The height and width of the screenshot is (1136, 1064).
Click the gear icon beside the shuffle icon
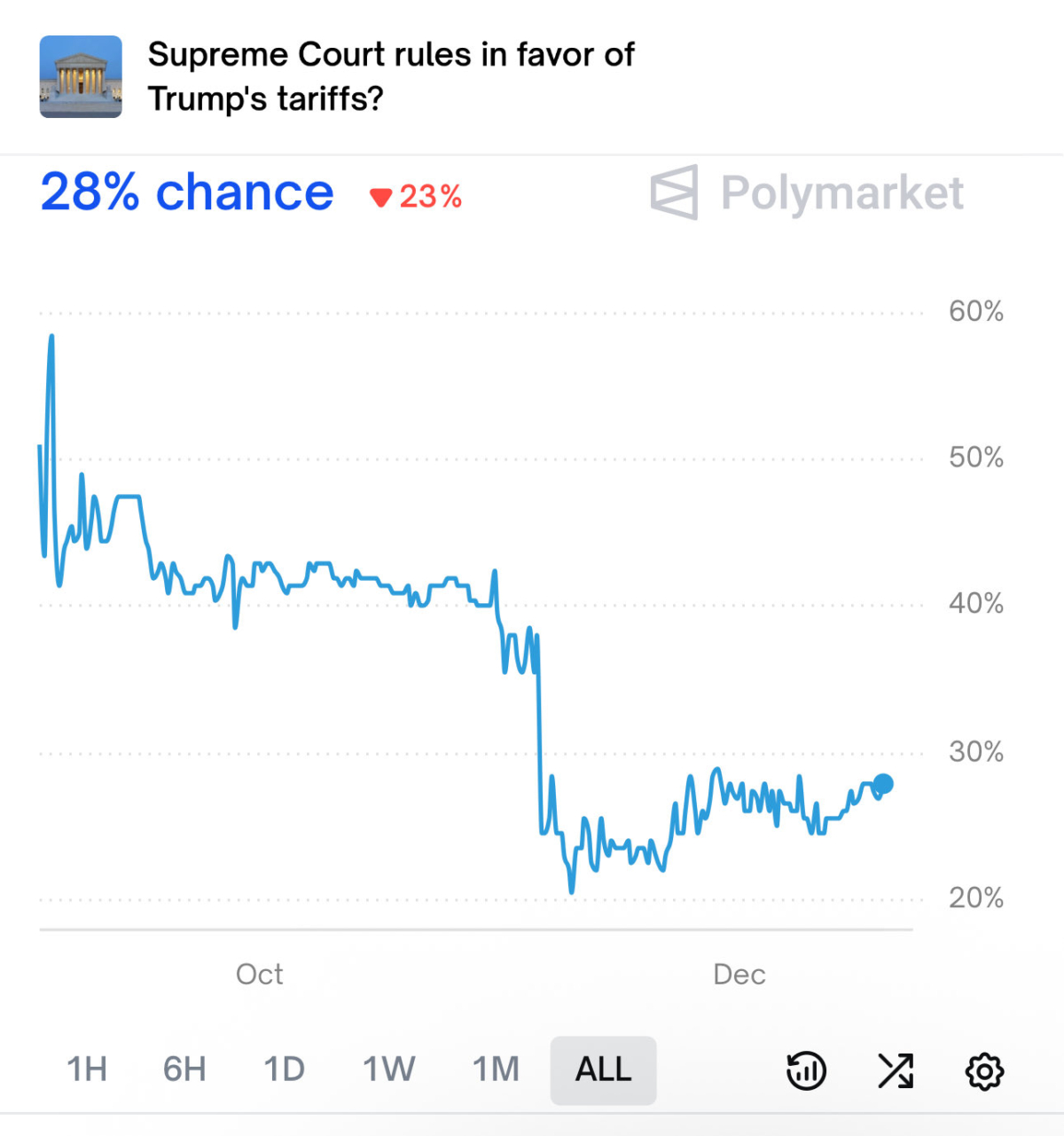(x=984, y=1070)
